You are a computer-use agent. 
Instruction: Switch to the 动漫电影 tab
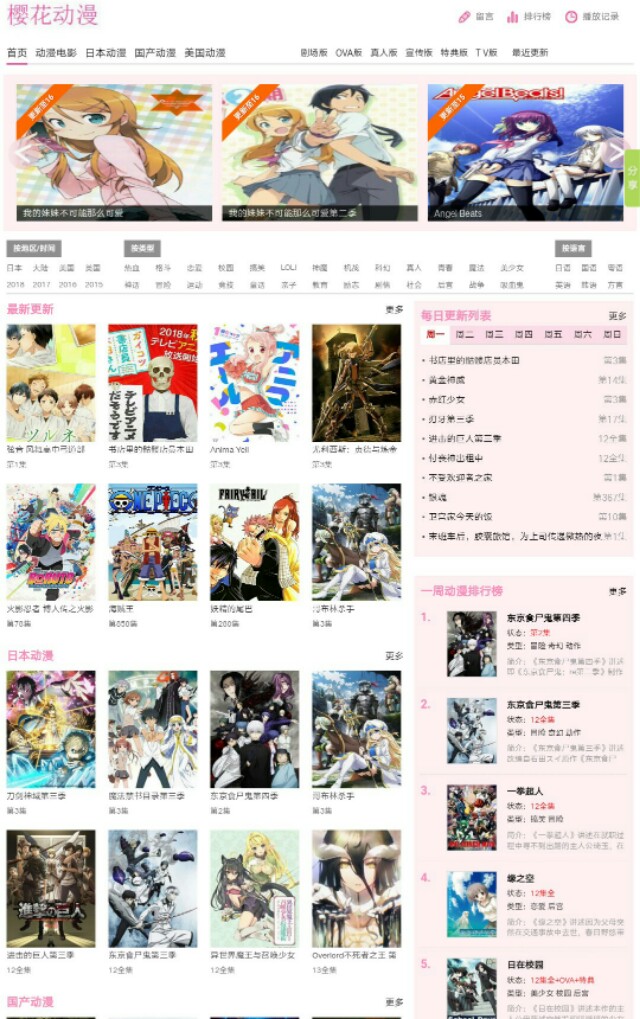pyautogui.click(x=56, y=53)
